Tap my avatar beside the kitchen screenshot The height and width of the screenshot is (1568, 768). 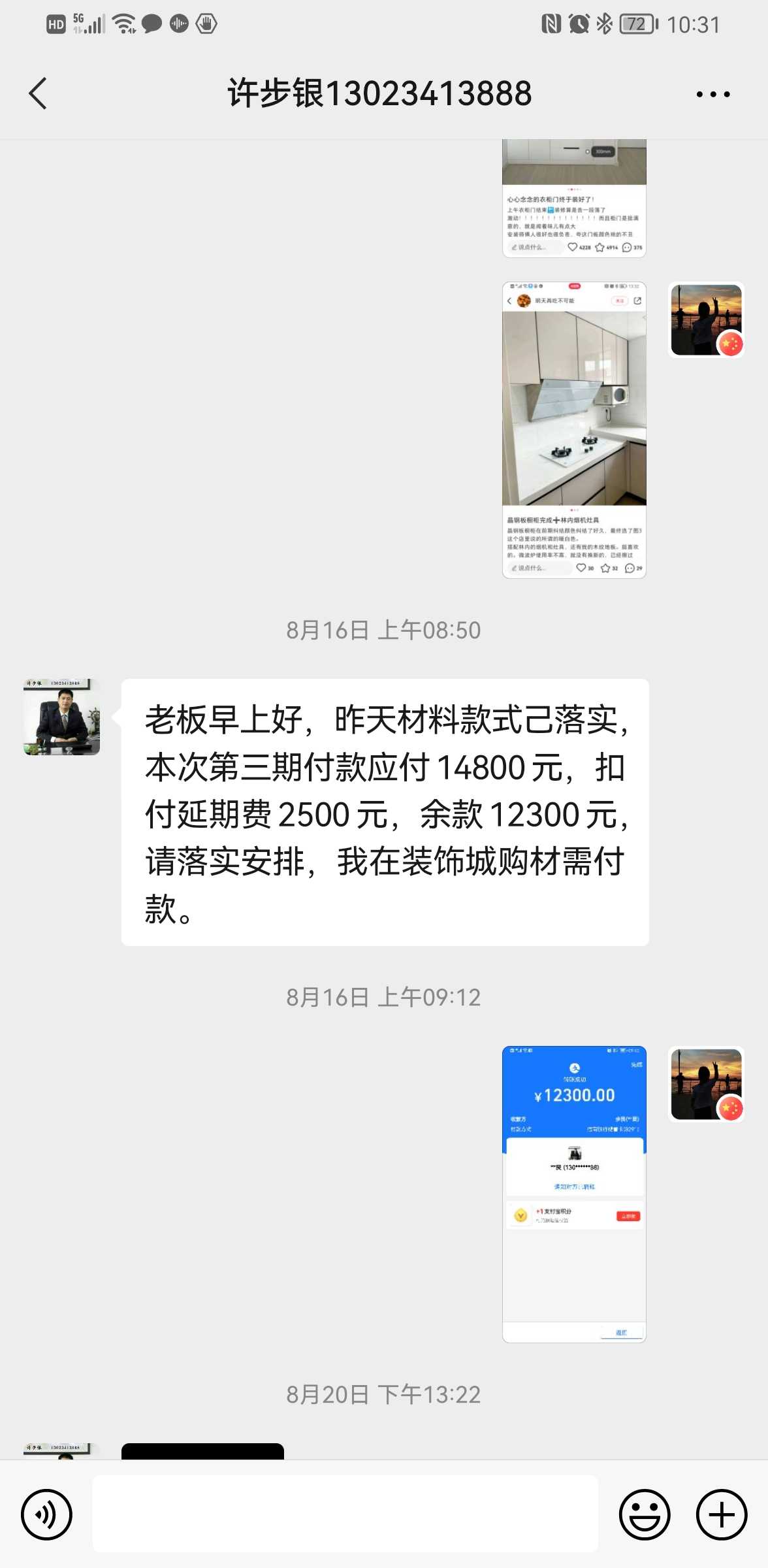707,319
